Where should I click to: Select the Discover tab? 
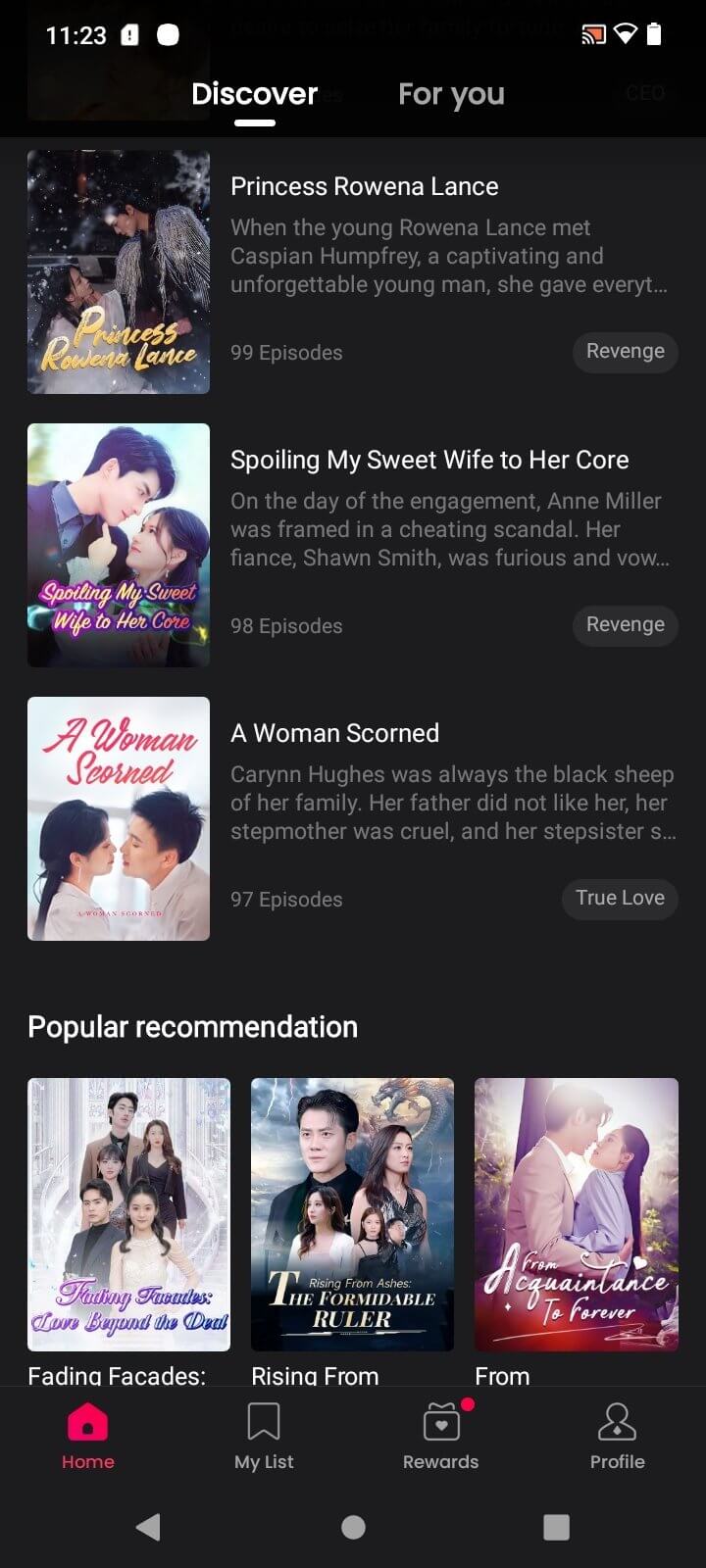(254, 94)
